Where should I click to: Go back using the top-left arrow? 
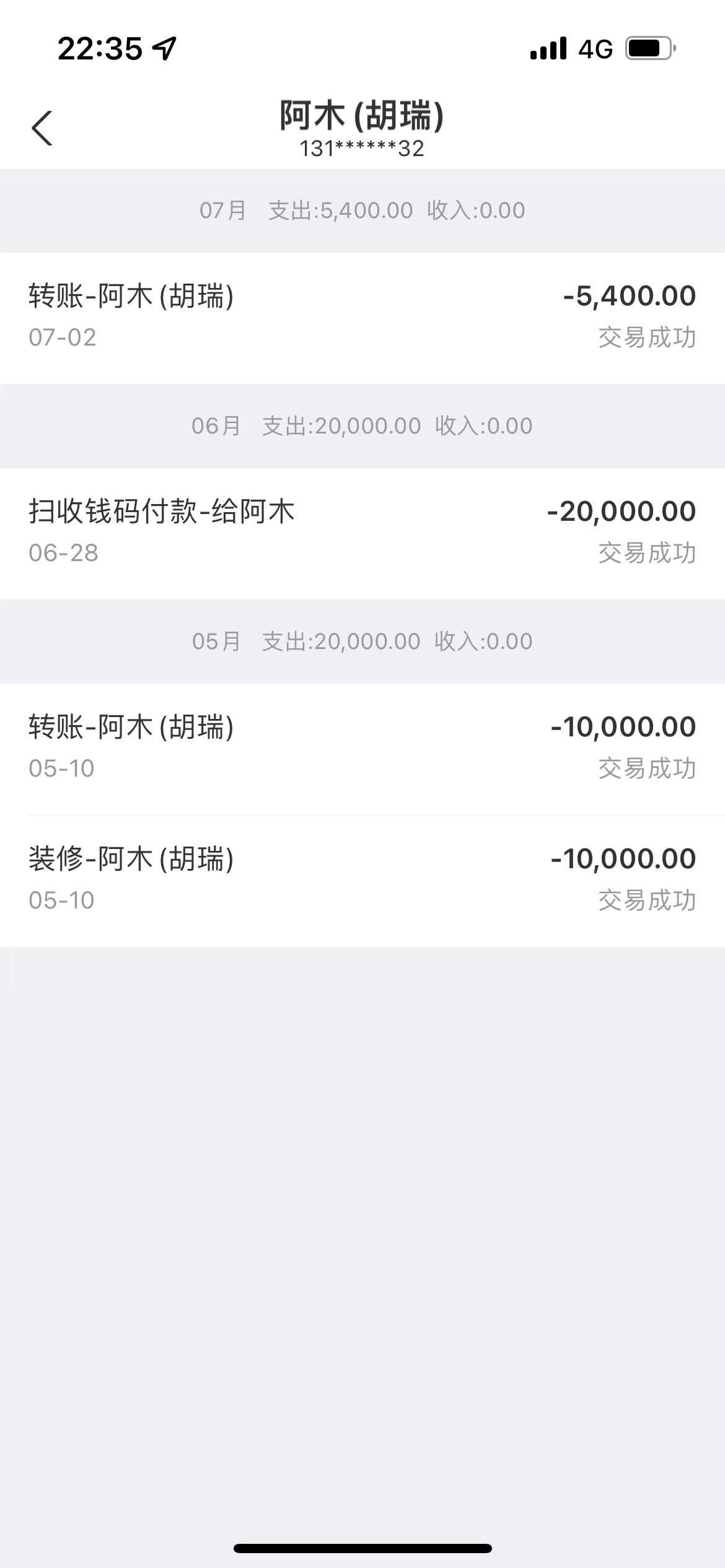pos(42,128)
